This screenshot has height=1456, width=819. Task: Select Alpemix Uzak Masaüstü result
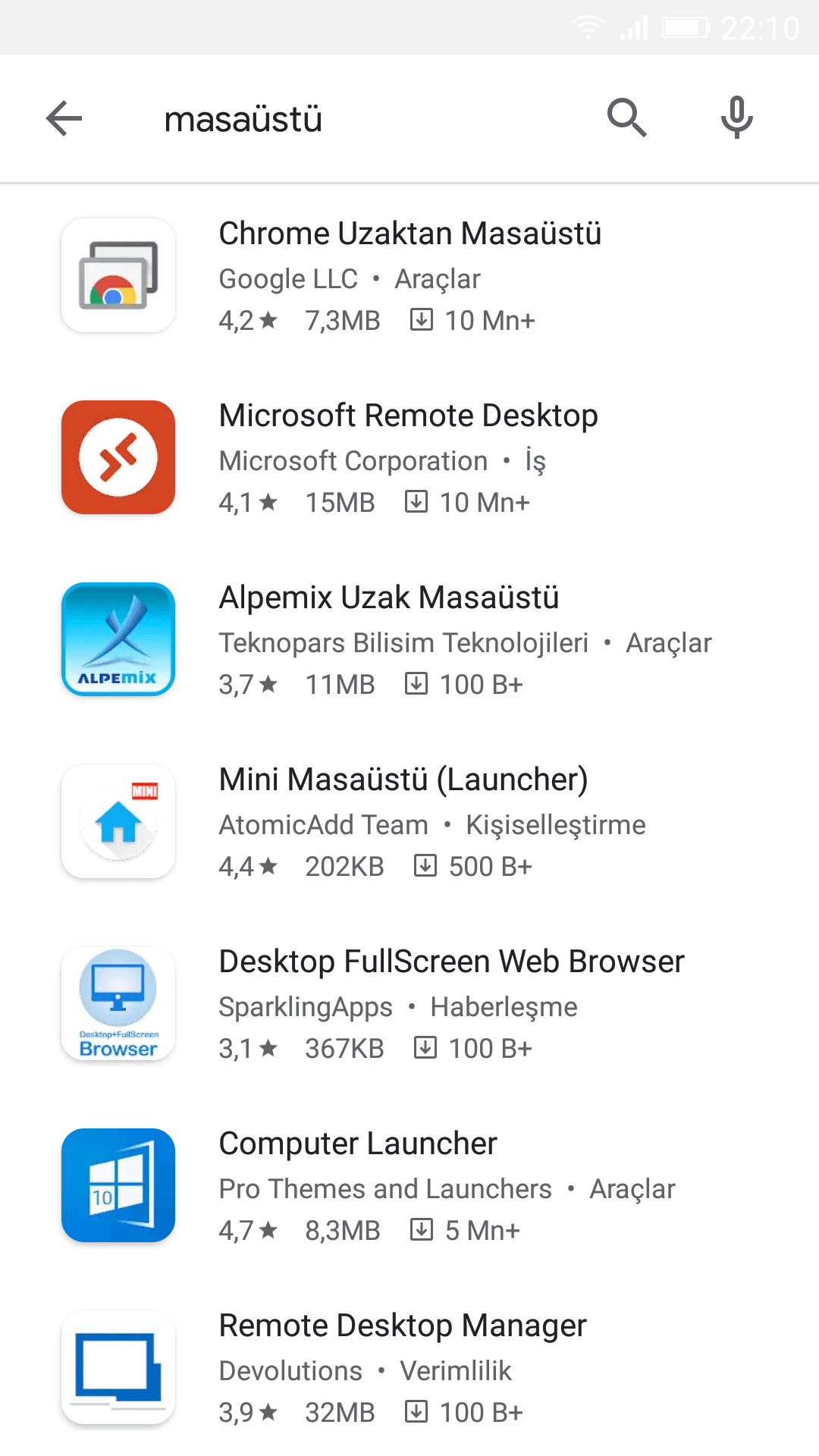(x=409, y=639)
